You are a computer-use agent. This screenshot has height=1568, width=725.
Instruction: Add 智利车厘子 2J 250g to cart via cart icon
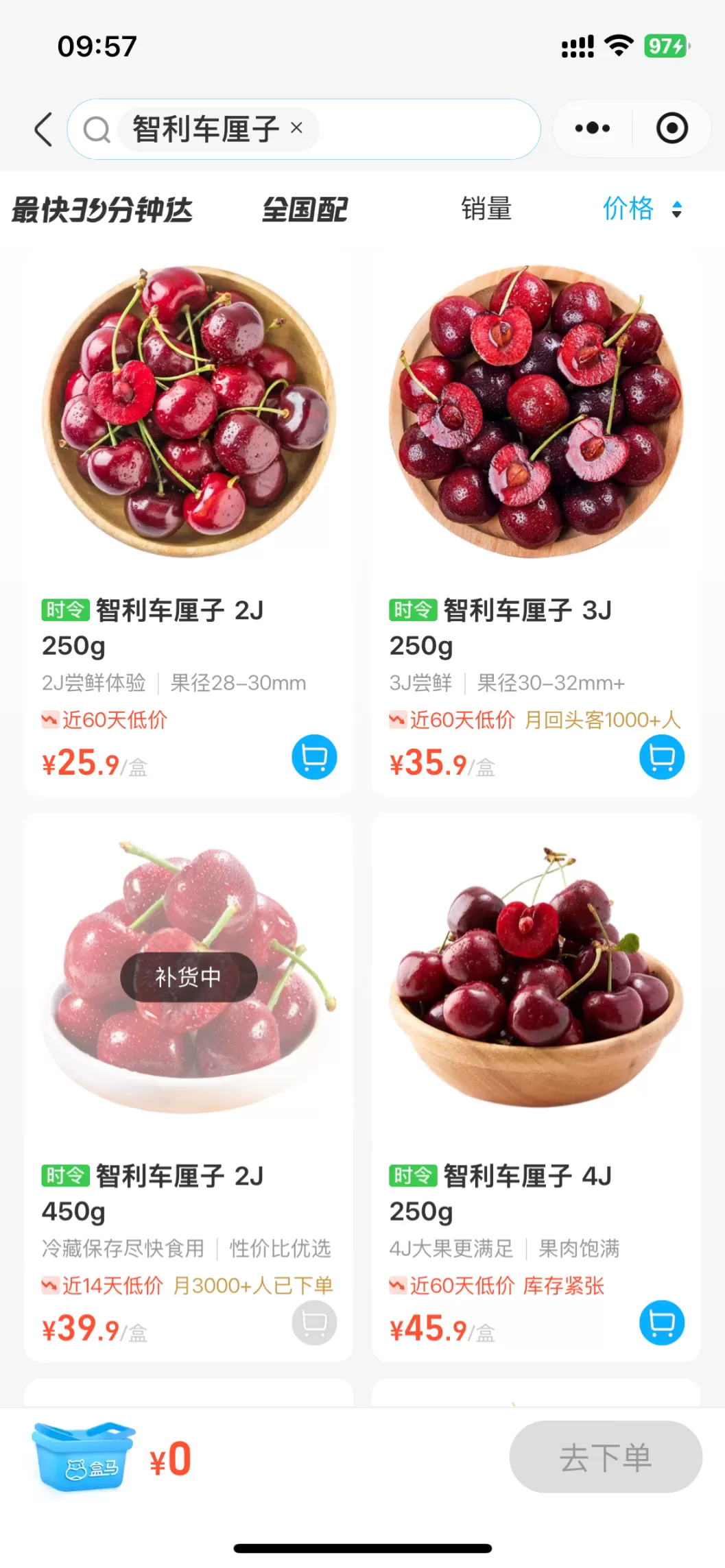[x=313, y=756]
